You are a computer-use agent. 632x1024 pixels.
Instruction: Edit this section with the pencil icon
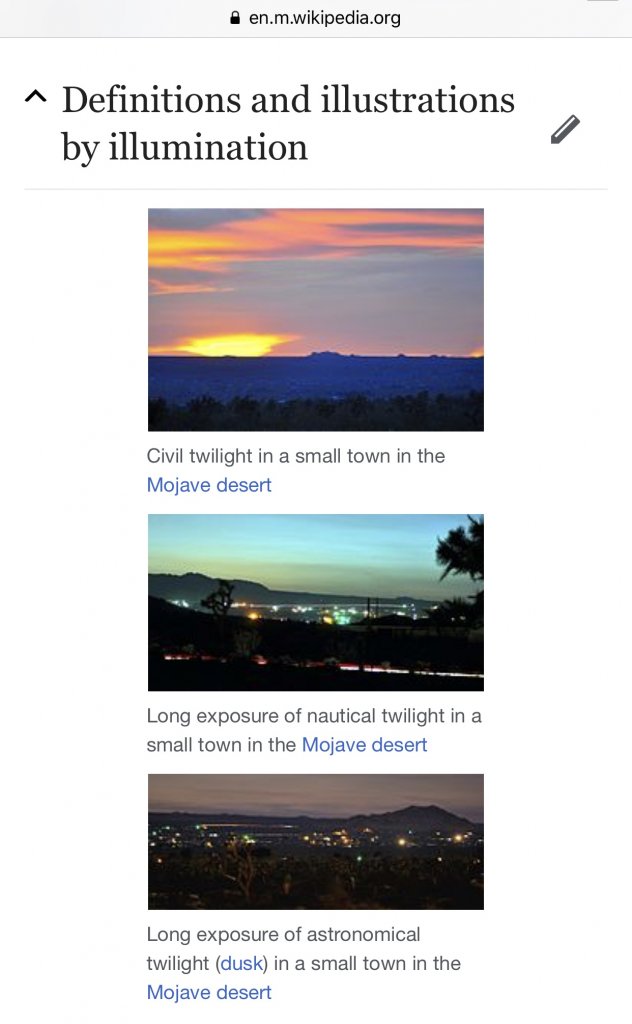click(565, 129)
